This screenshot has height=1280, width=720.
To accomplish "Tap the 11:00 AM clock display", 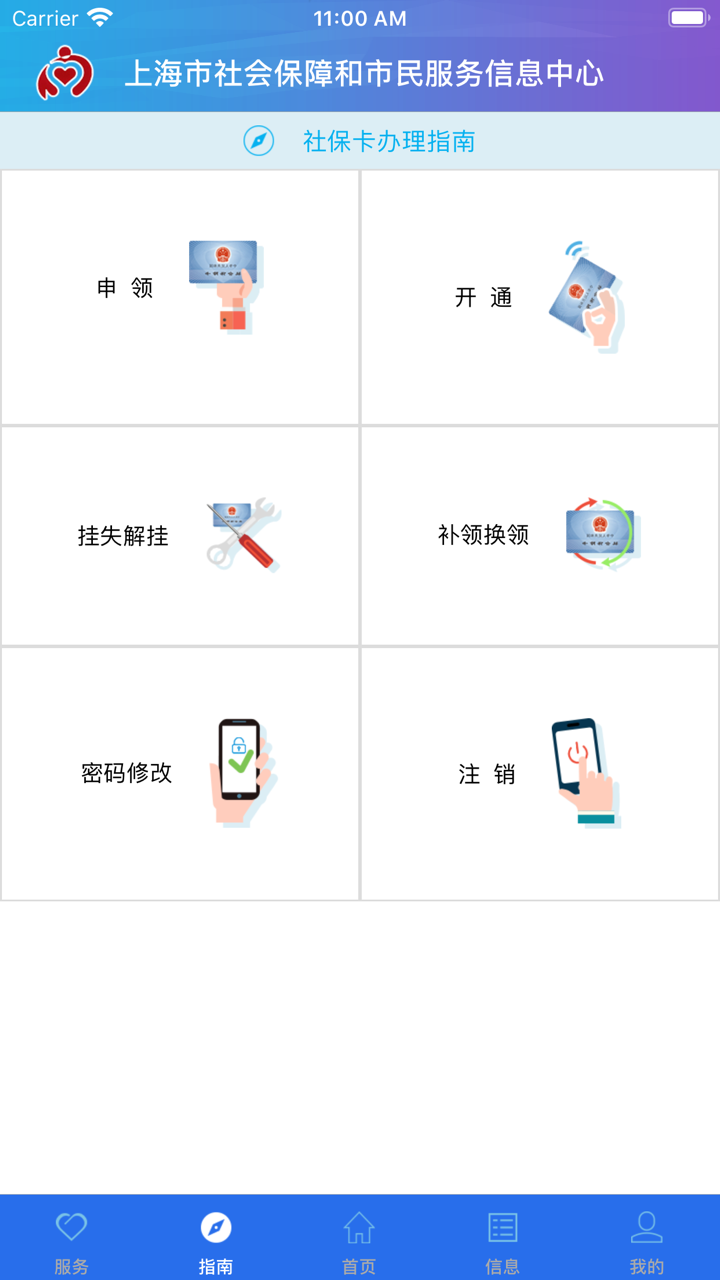I will click(x=360, y=17).
